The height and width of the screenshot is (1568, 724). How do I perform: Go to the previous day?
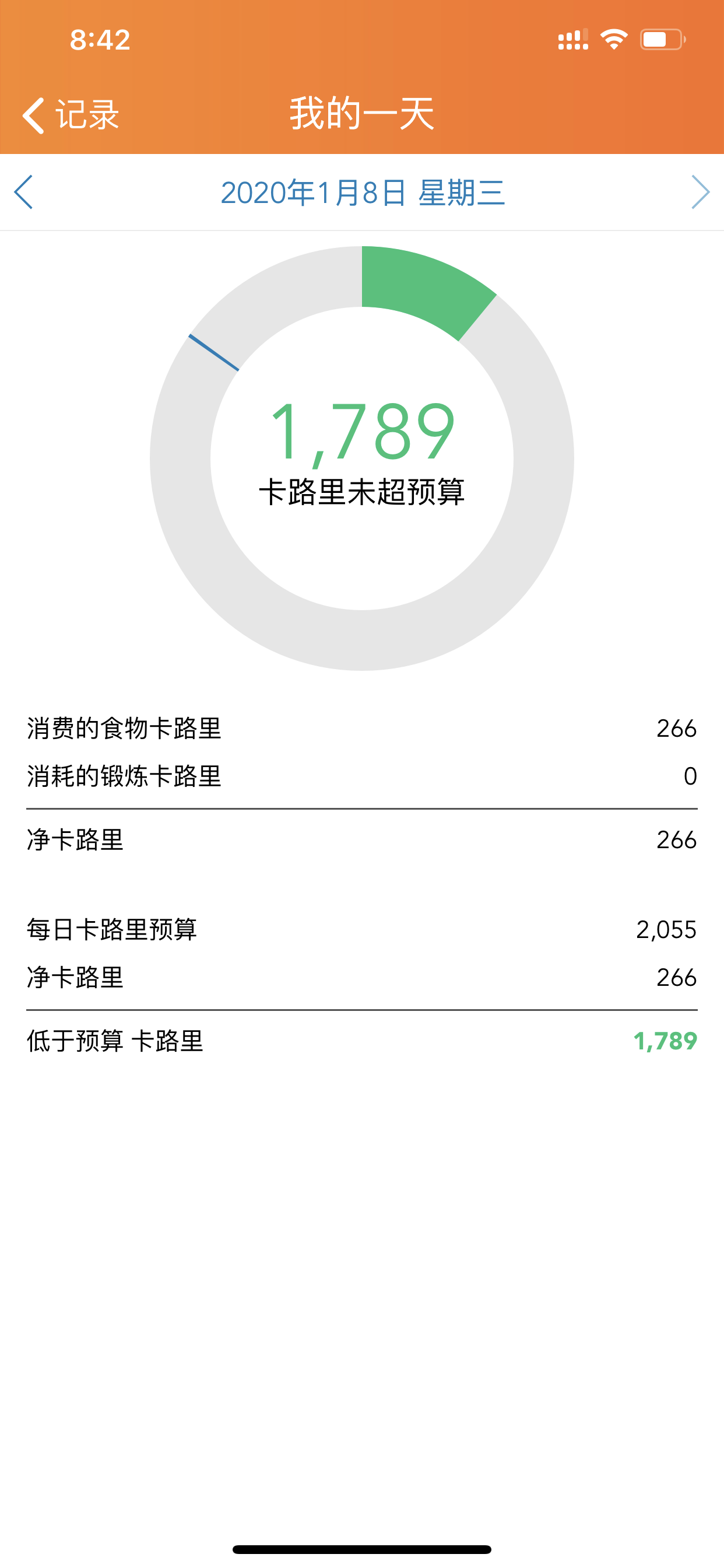coord(24,192)
